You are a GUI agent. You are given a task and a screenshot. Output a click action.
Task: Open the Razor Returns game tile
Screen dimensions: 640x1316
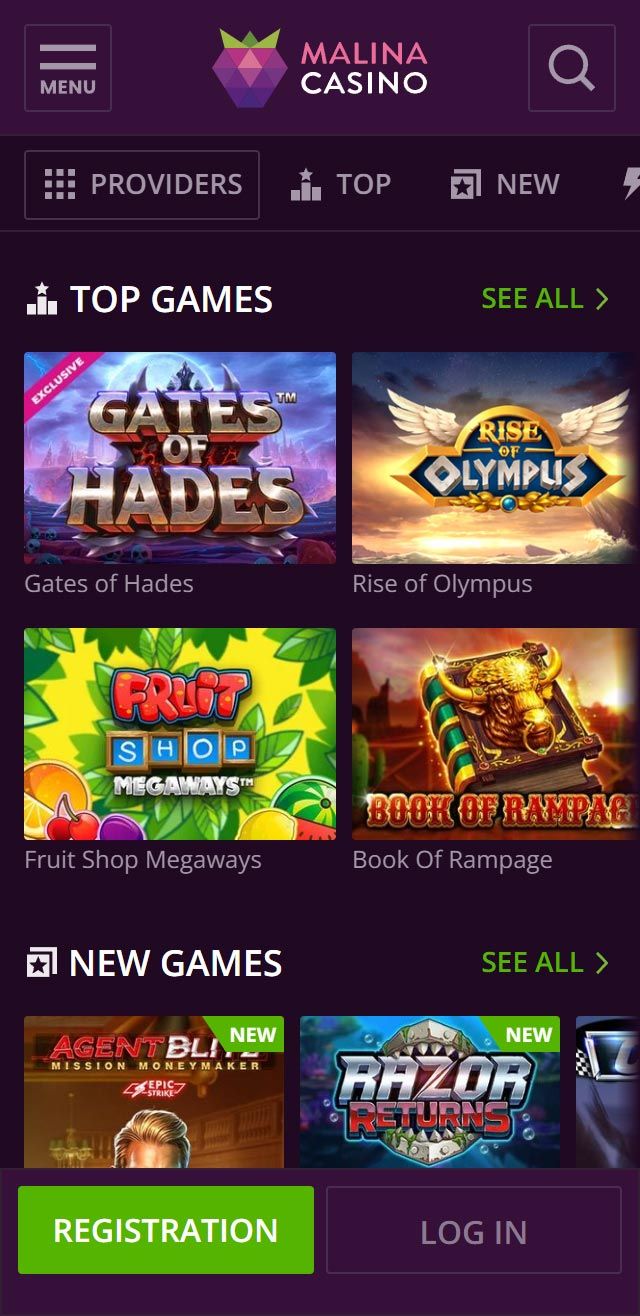pos(430,1092)
